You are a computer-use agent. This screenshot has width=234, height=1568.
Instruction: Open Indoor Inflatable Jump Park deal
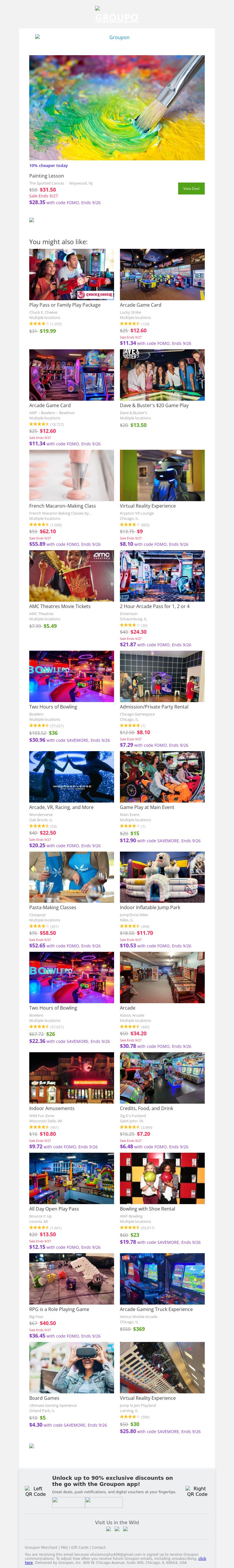pyautogui.click(x=162, y=877)
